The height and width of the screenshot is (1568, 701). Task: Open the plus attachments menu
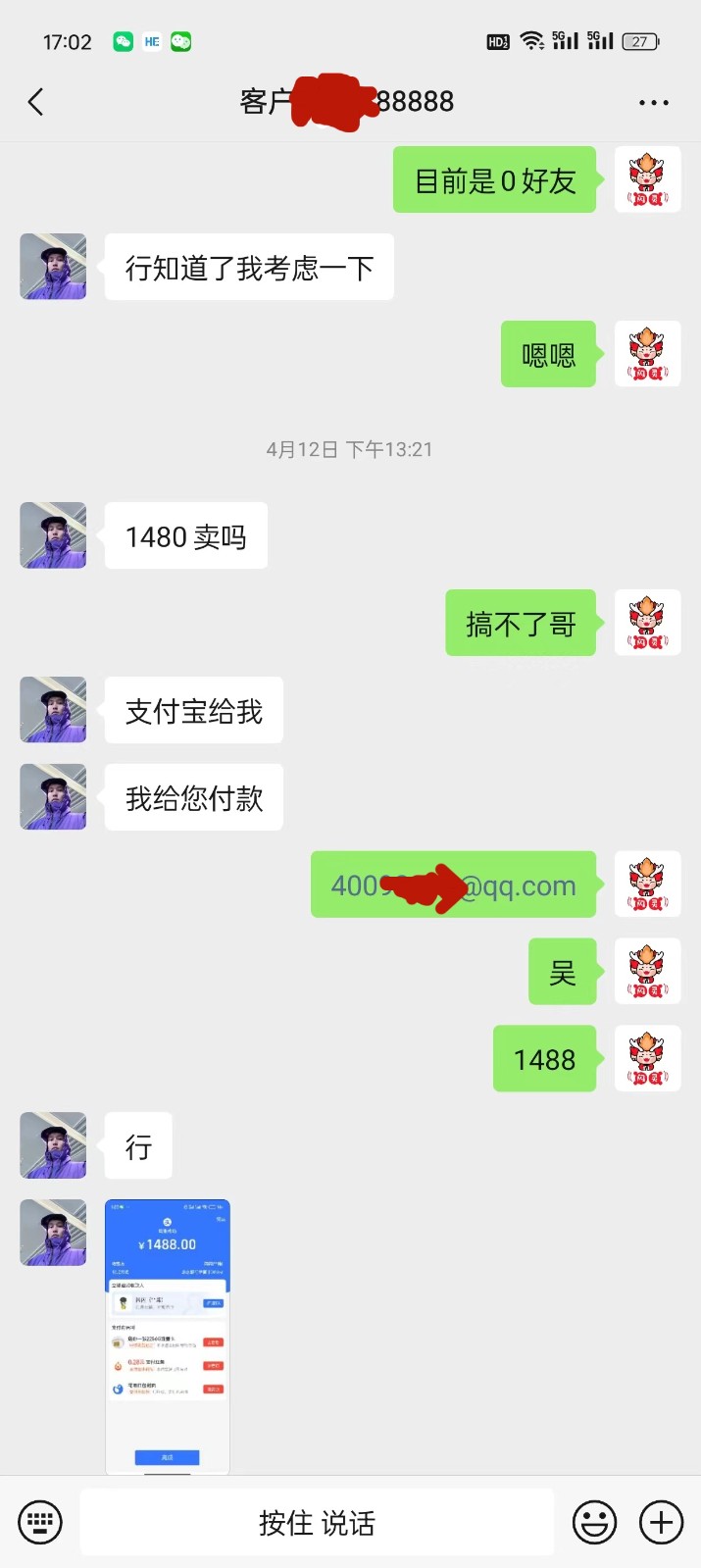coord(661,1523)
